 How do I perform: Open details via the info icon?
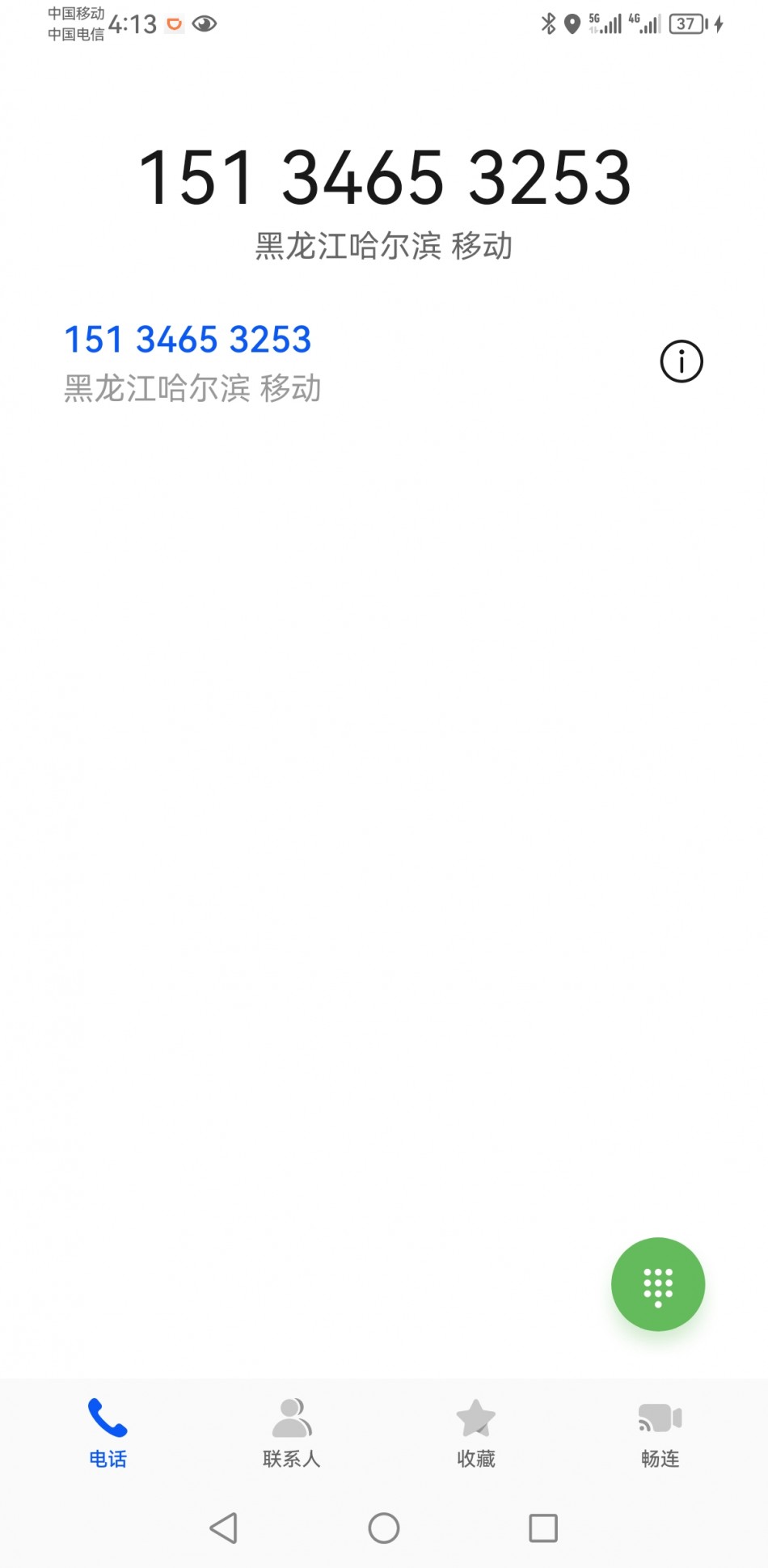coord(681,361)
